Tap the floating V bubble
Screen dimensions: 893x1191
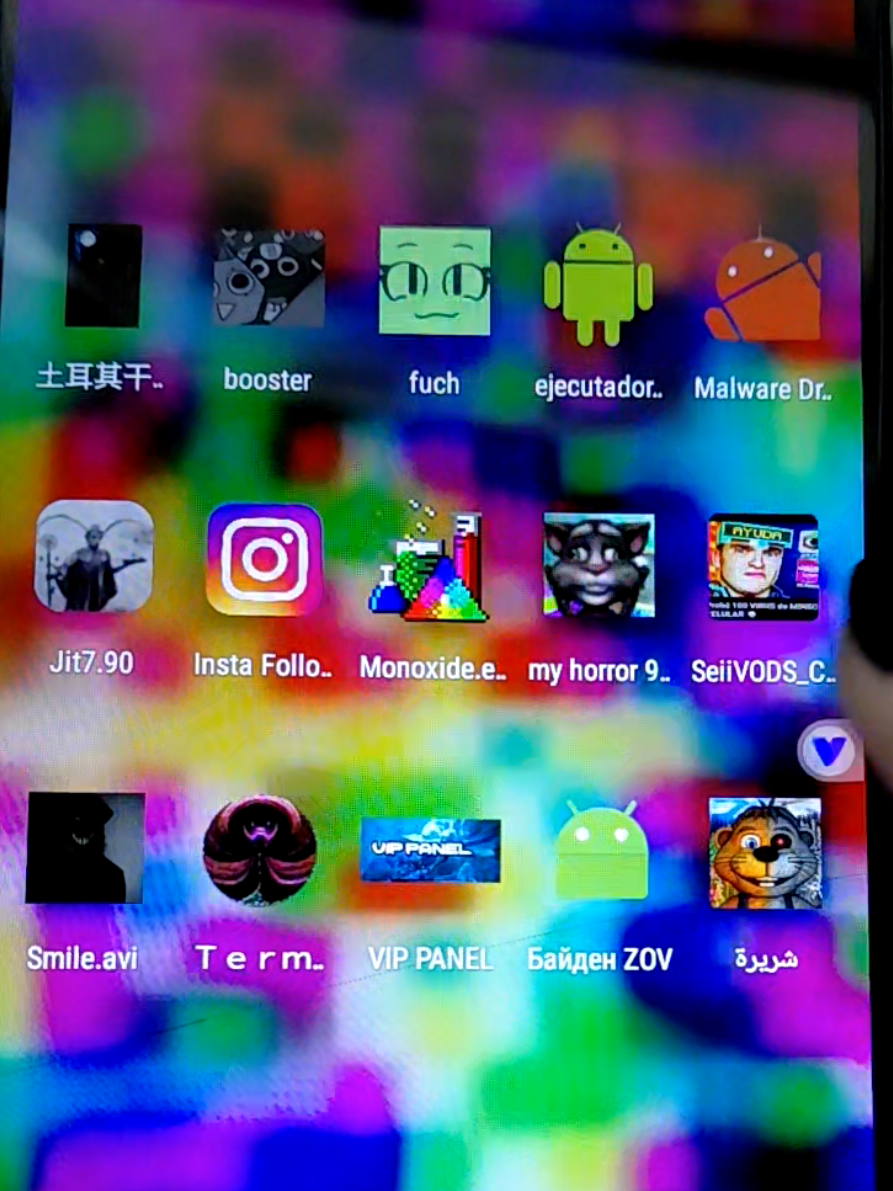tap(830, 749)
